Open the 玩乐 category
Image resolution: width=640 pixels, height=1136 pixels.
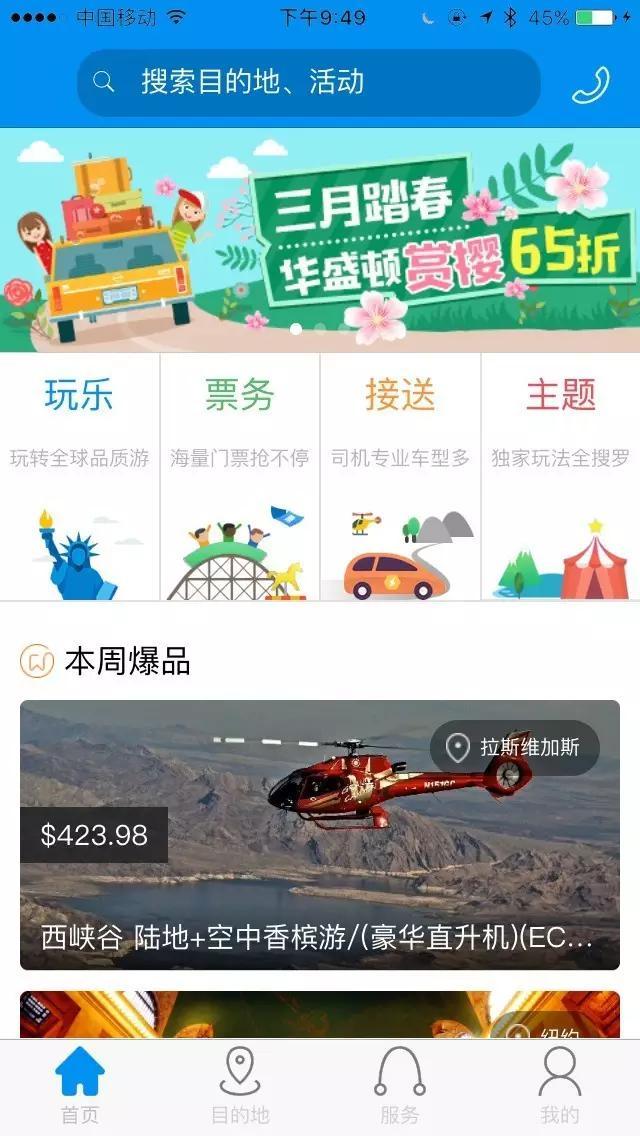[80, 476]
